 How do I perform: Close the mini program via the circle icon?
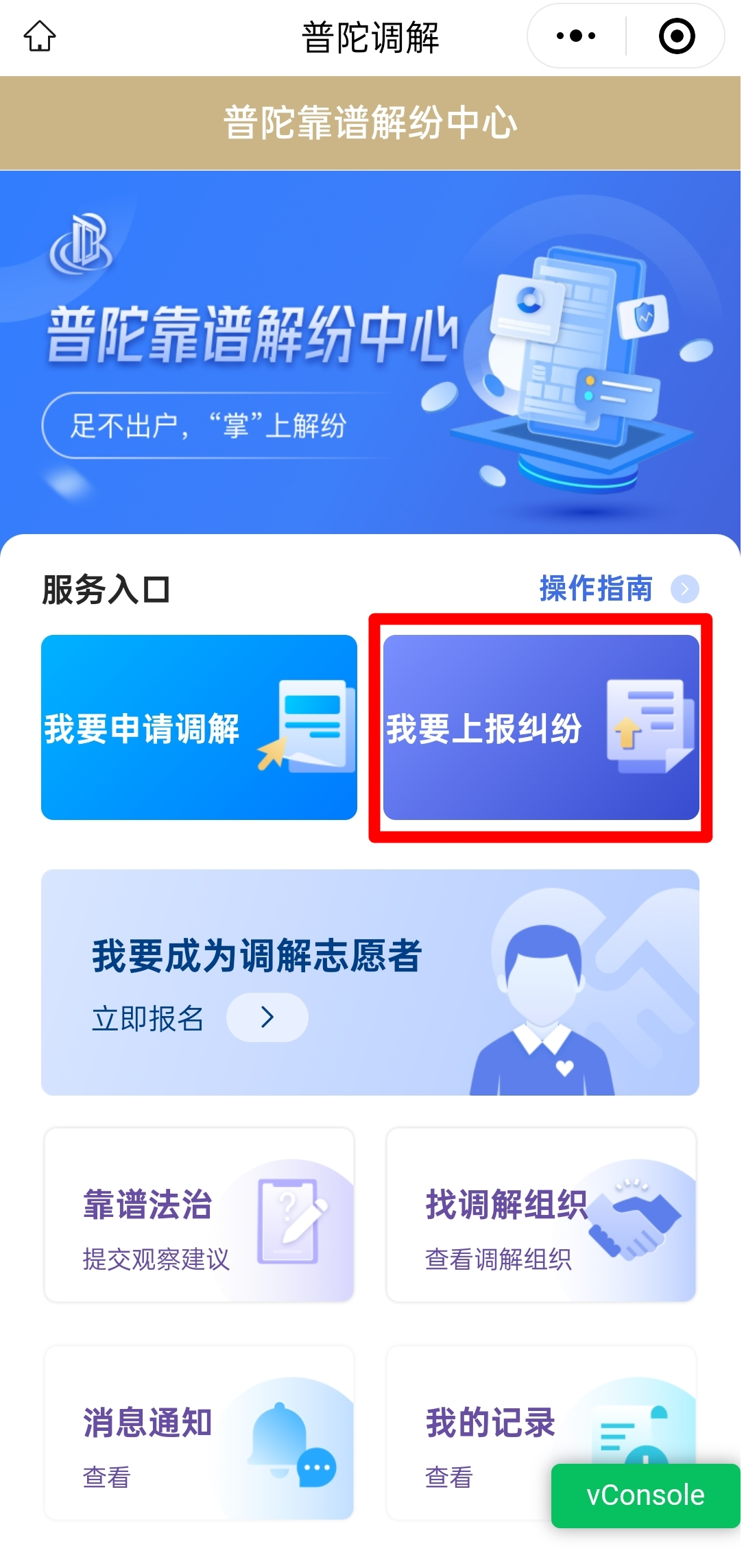[676, 36]
